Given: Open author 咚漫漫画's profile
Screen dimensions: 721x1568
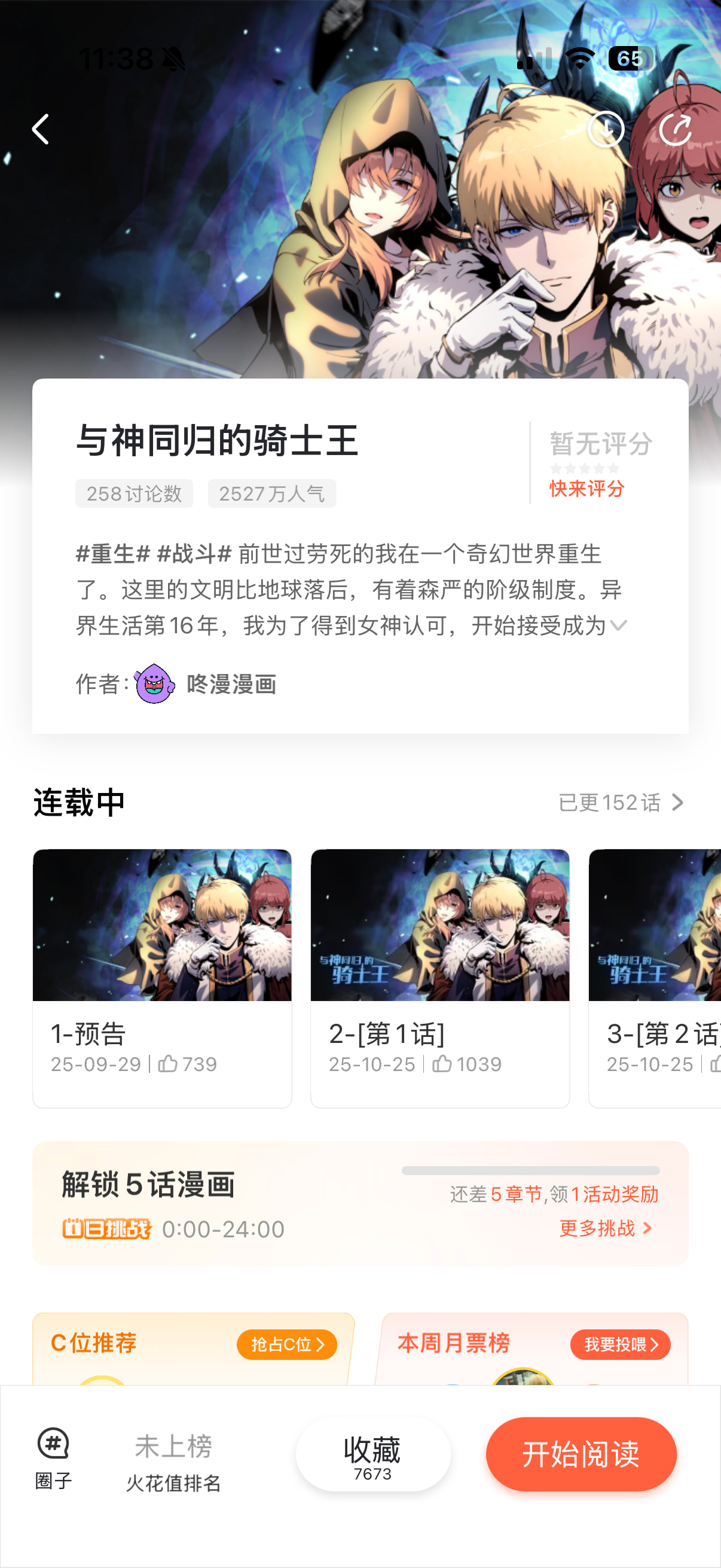Looking at the screenshot, I should [x=230, y=684].
